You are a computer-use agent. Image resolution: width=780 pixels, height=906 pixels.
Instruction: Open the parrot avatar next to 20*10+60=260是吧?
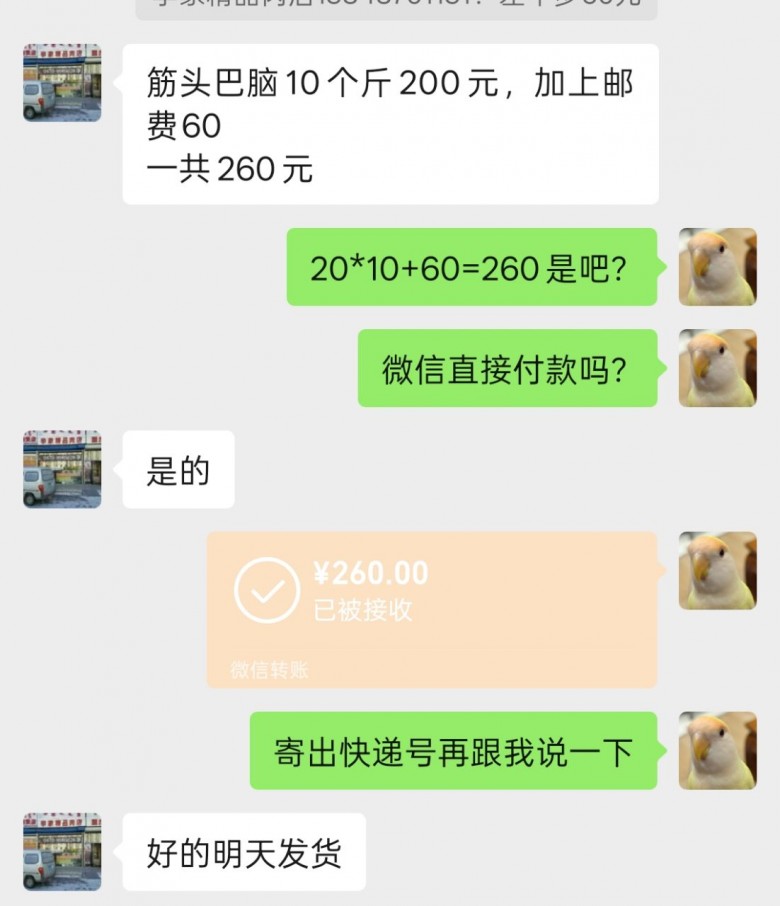click(717, 267)
